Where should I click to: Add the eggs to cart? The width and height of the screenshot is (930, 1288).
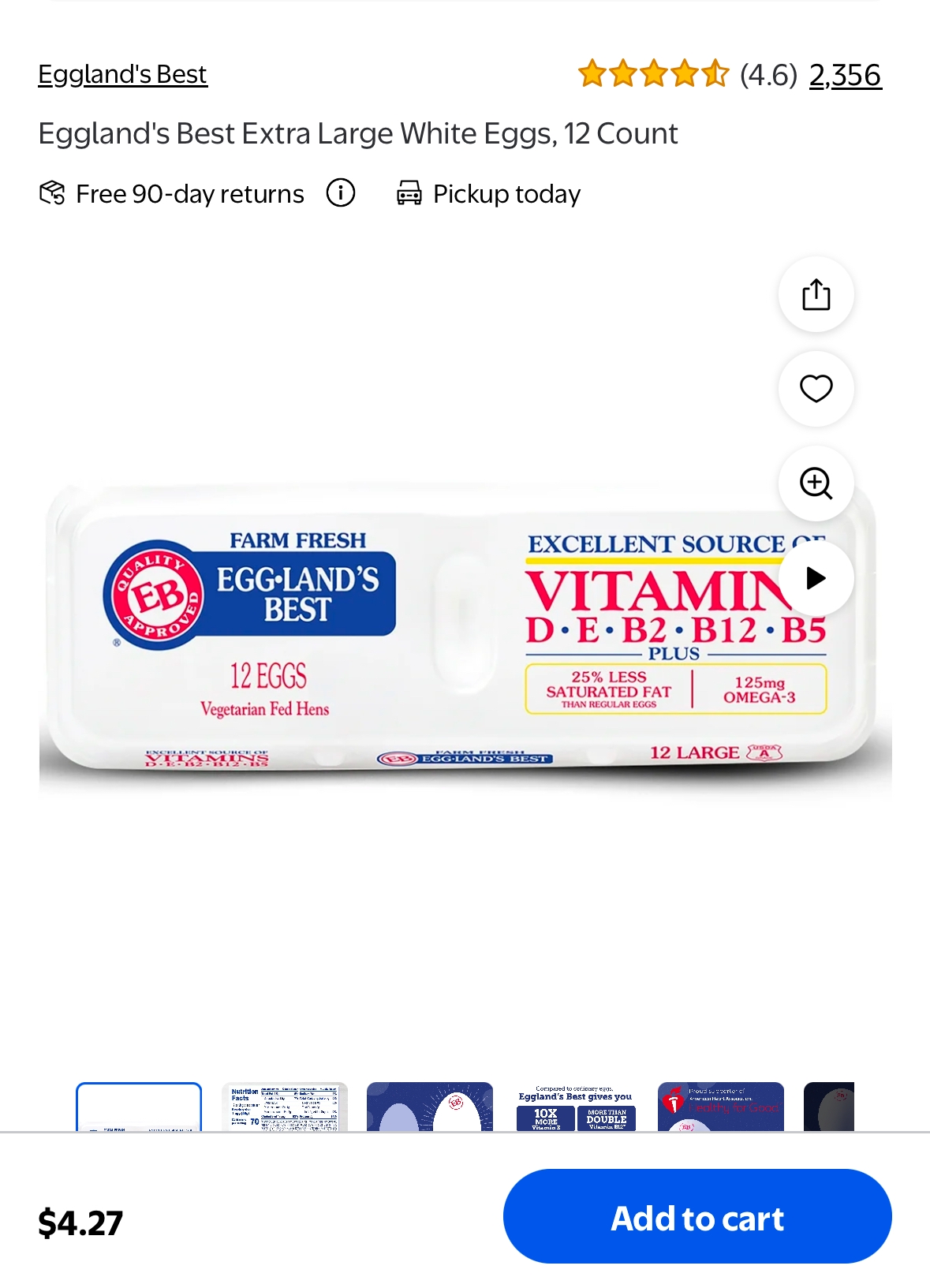click(697, 1216)
